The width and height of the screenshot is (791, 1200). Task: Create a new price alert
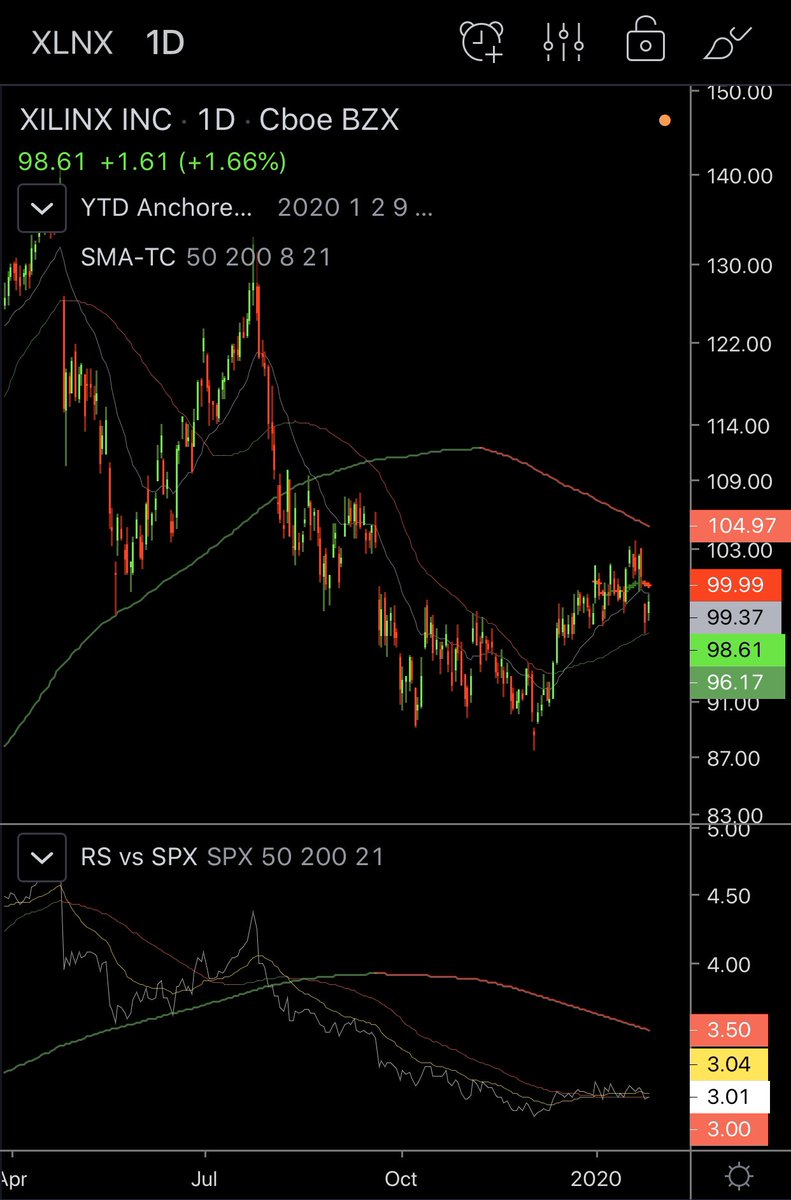coord(482,42)
